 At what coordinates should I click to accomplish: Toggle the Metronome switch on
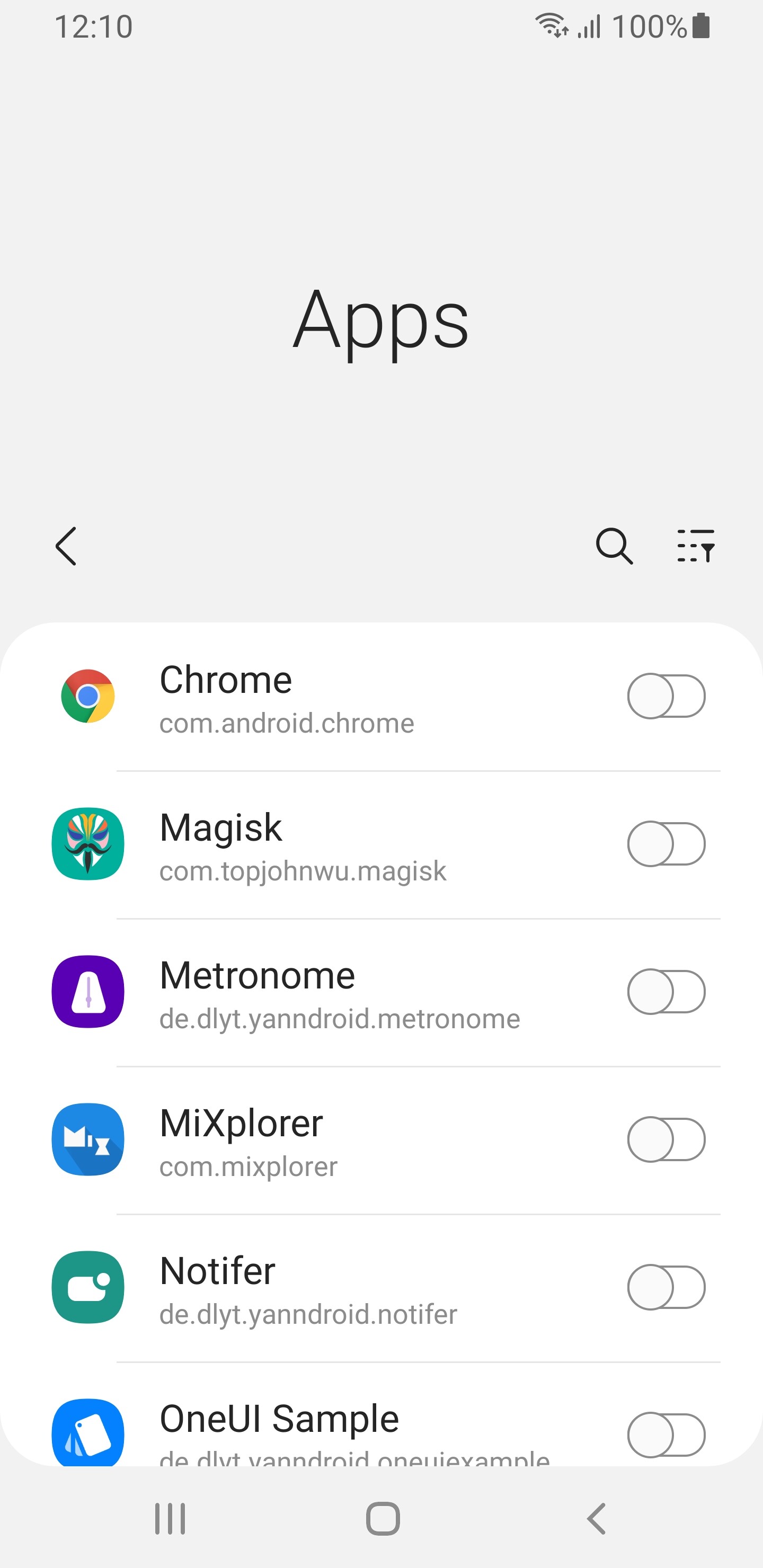(x=666, y=992)
